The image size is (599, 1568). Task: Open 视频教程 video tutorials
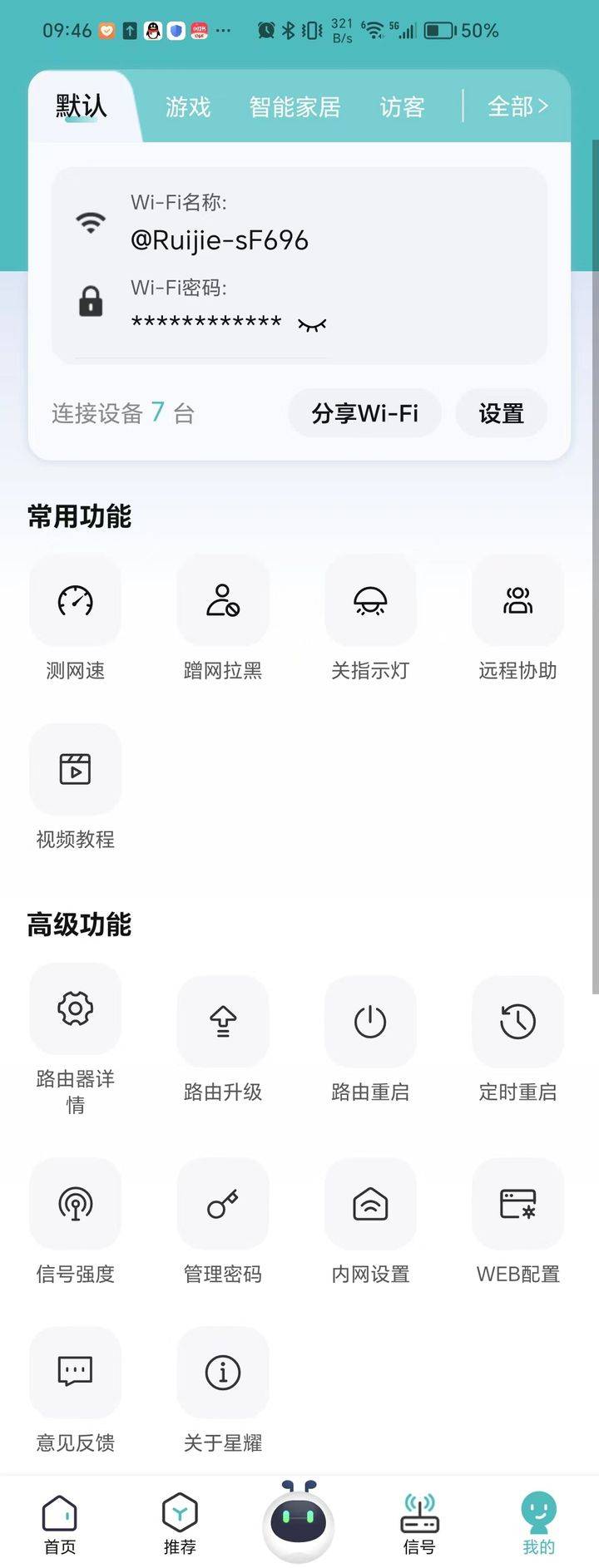[x=75, y=770]
